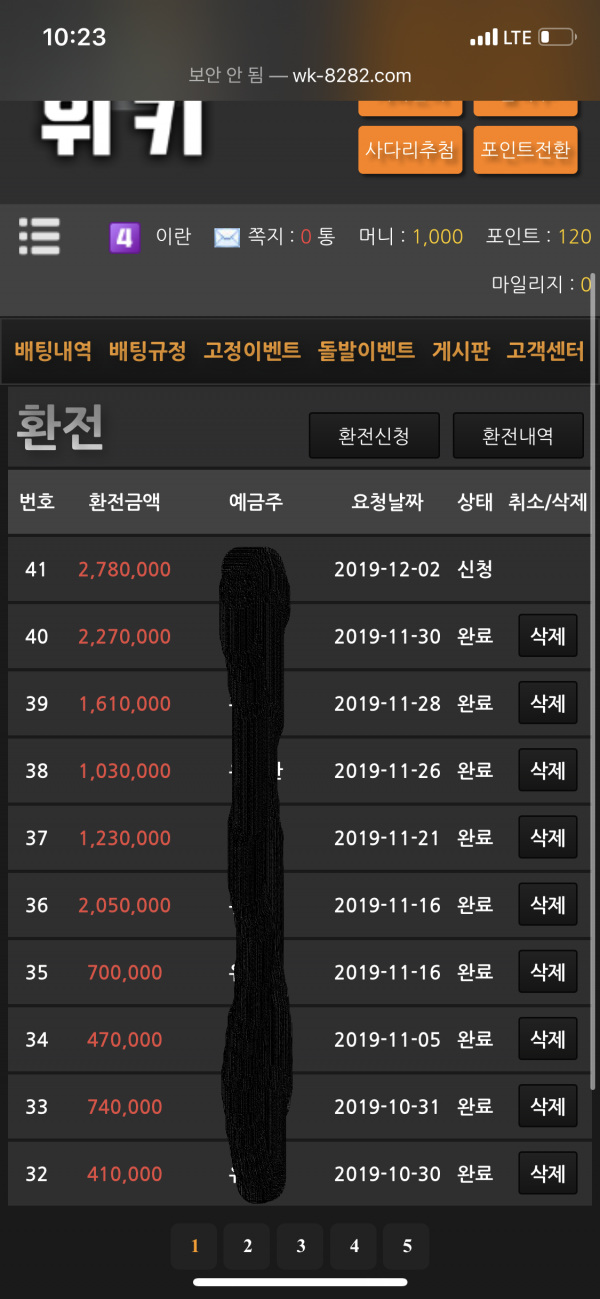Tap 삭제 for entry number 36
600x1299 pixels.
click(548, 905)
